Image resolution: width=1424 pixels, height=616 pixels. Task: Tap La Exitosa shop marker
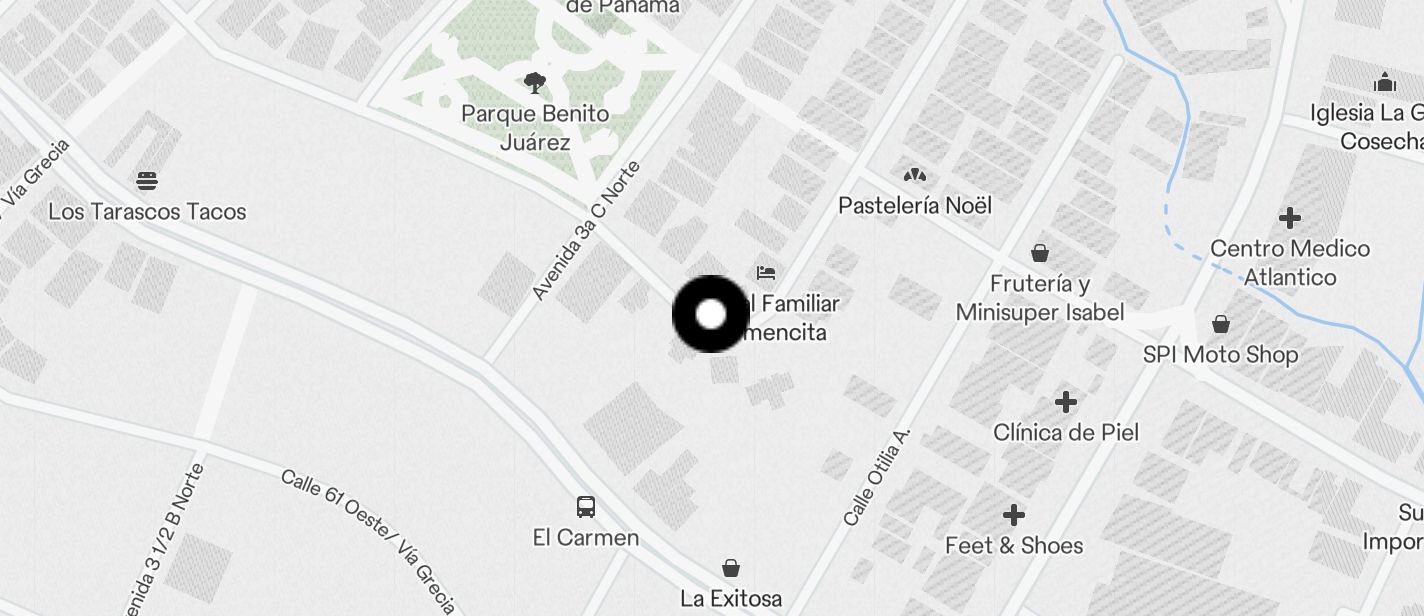coord(731,569)
